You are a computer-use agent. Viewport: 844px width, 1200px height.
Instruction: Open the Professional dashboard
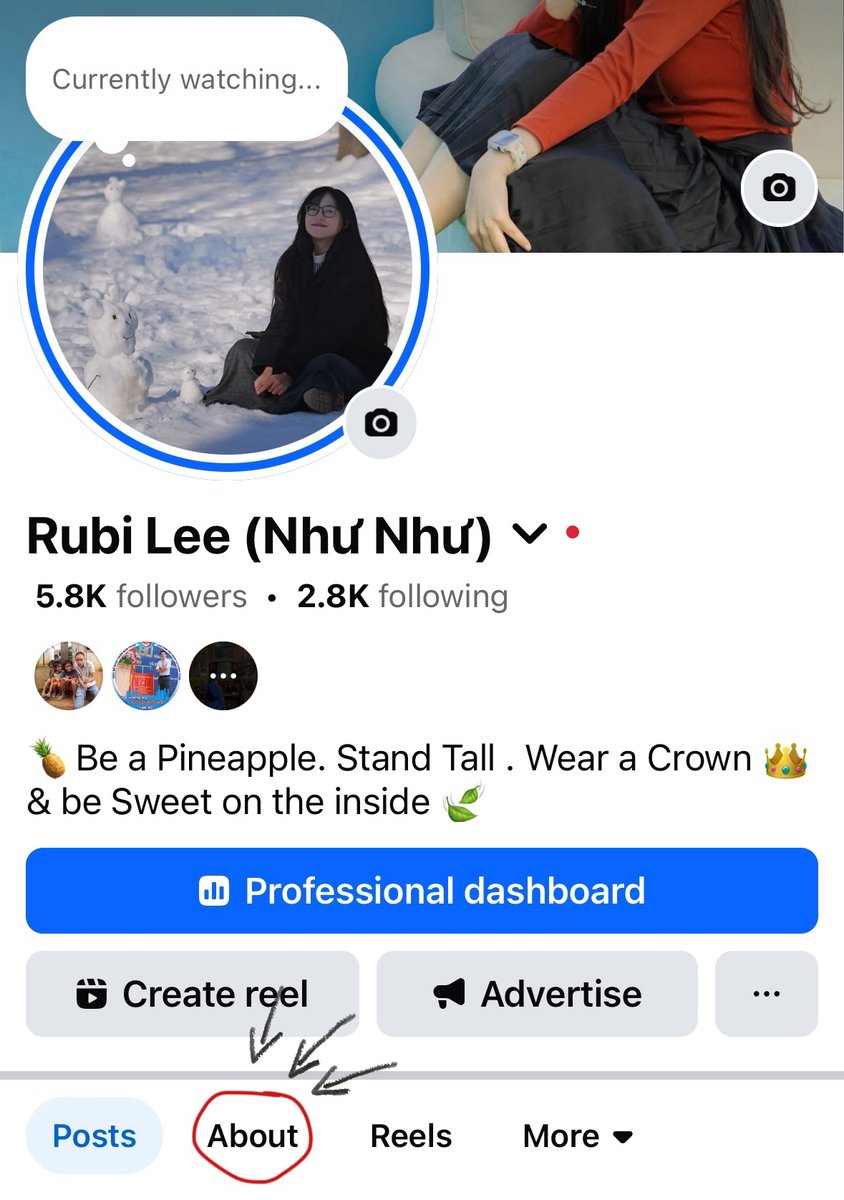pyautogui.click(x=421, y=891)
